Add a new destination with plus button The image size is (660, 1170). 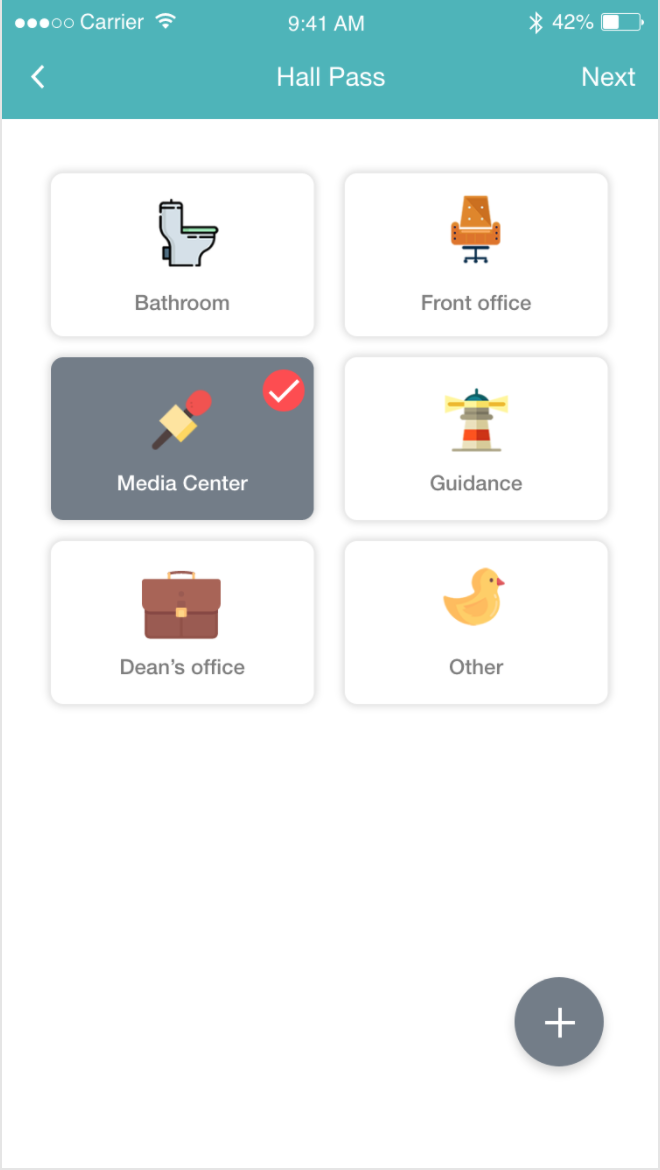(x=559, y=1022)
